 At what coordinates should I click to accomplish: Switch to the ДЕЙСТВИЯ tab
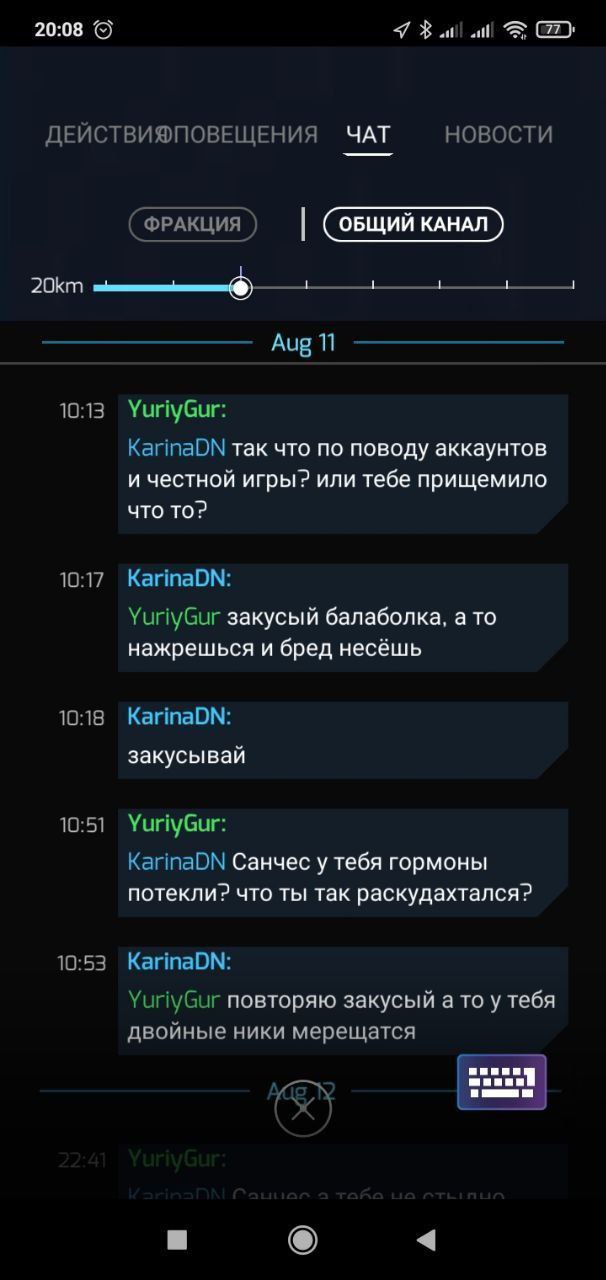tap(102, 134)
